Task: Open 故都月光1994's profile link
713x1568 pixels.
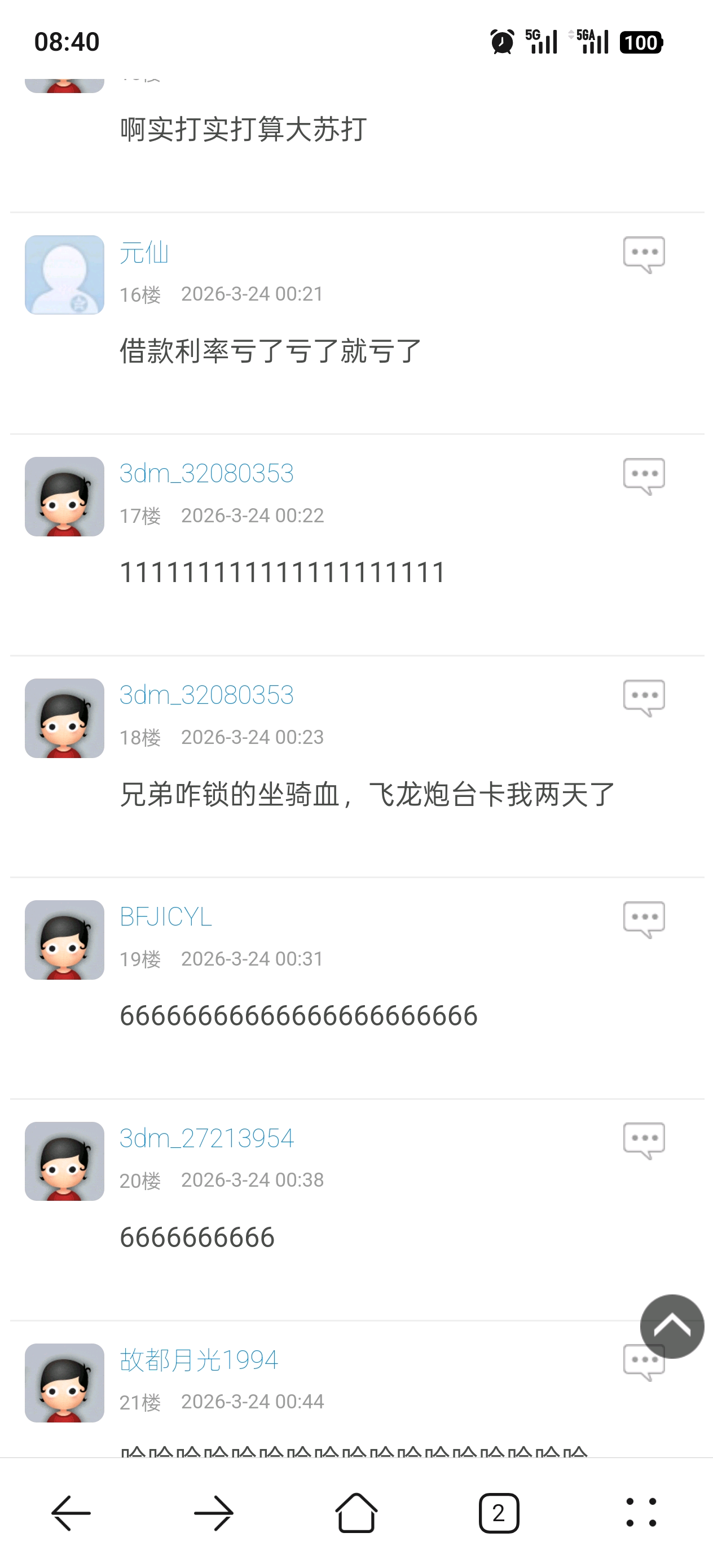Action: (199, 1360)
